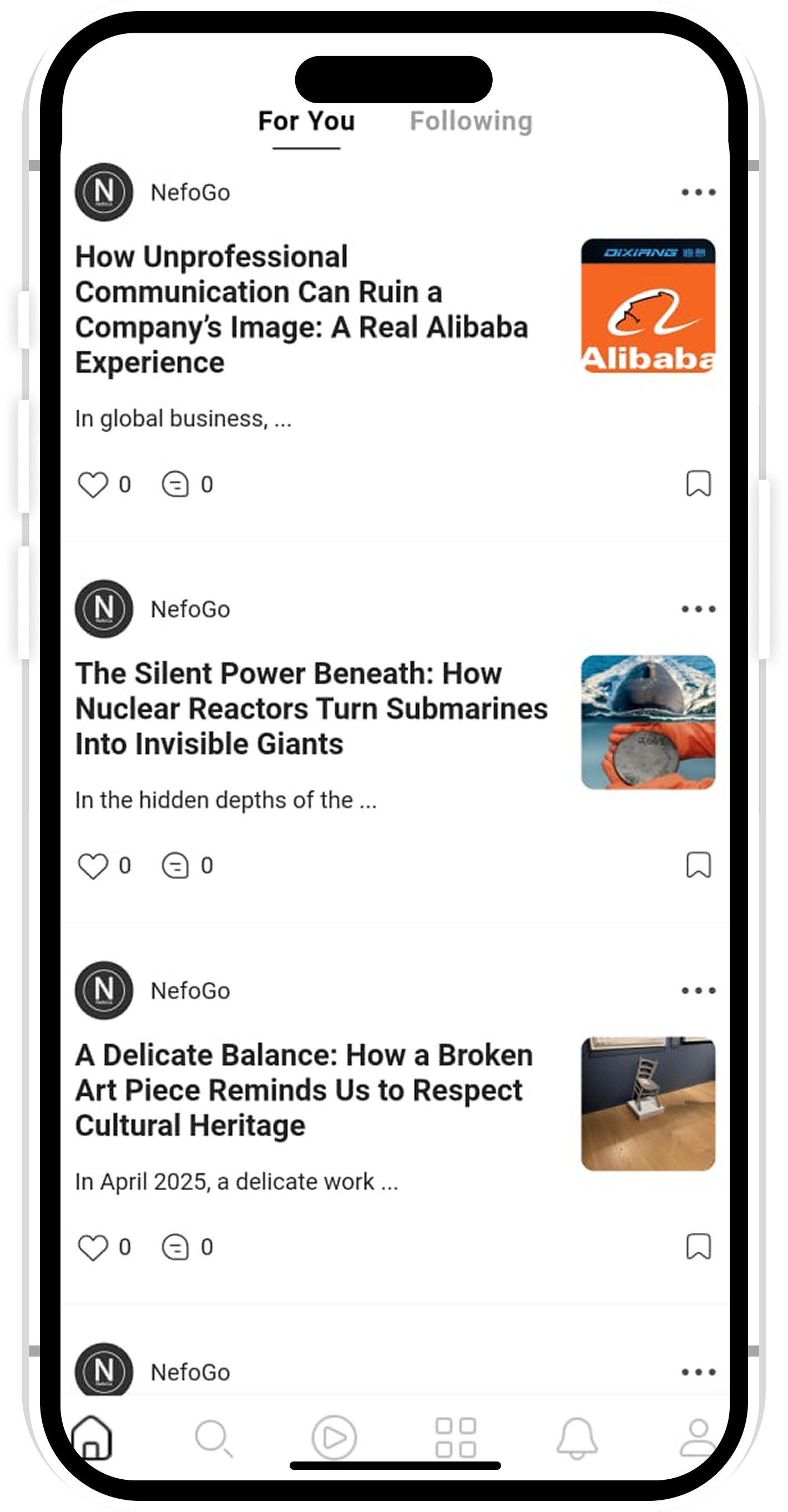Open the notifications bell
This screenshot has width=788, height=1512.
coord(577,1438)
